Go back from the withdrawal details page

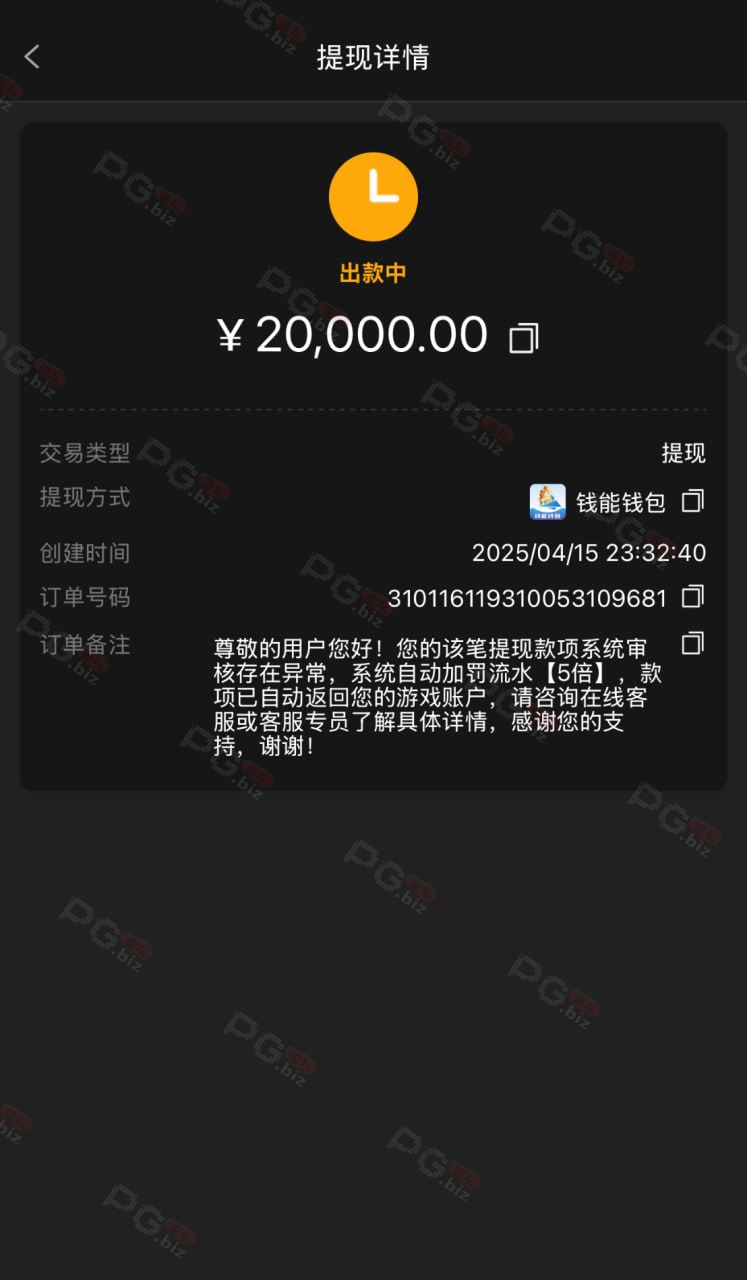click(x=32, y=57)
